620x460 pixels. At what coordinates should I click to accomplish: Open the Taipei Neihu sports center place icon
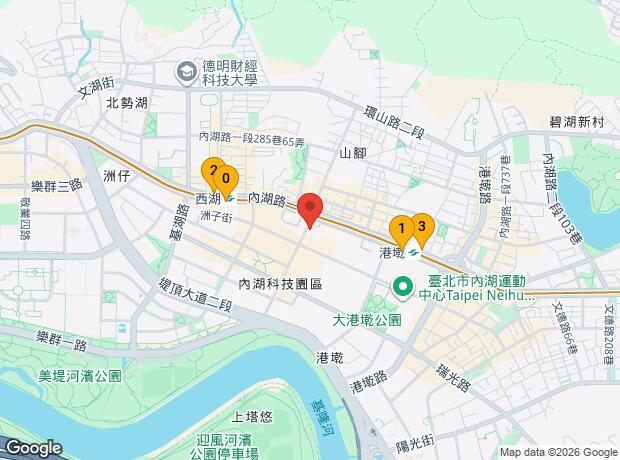[x=403, y=288]
